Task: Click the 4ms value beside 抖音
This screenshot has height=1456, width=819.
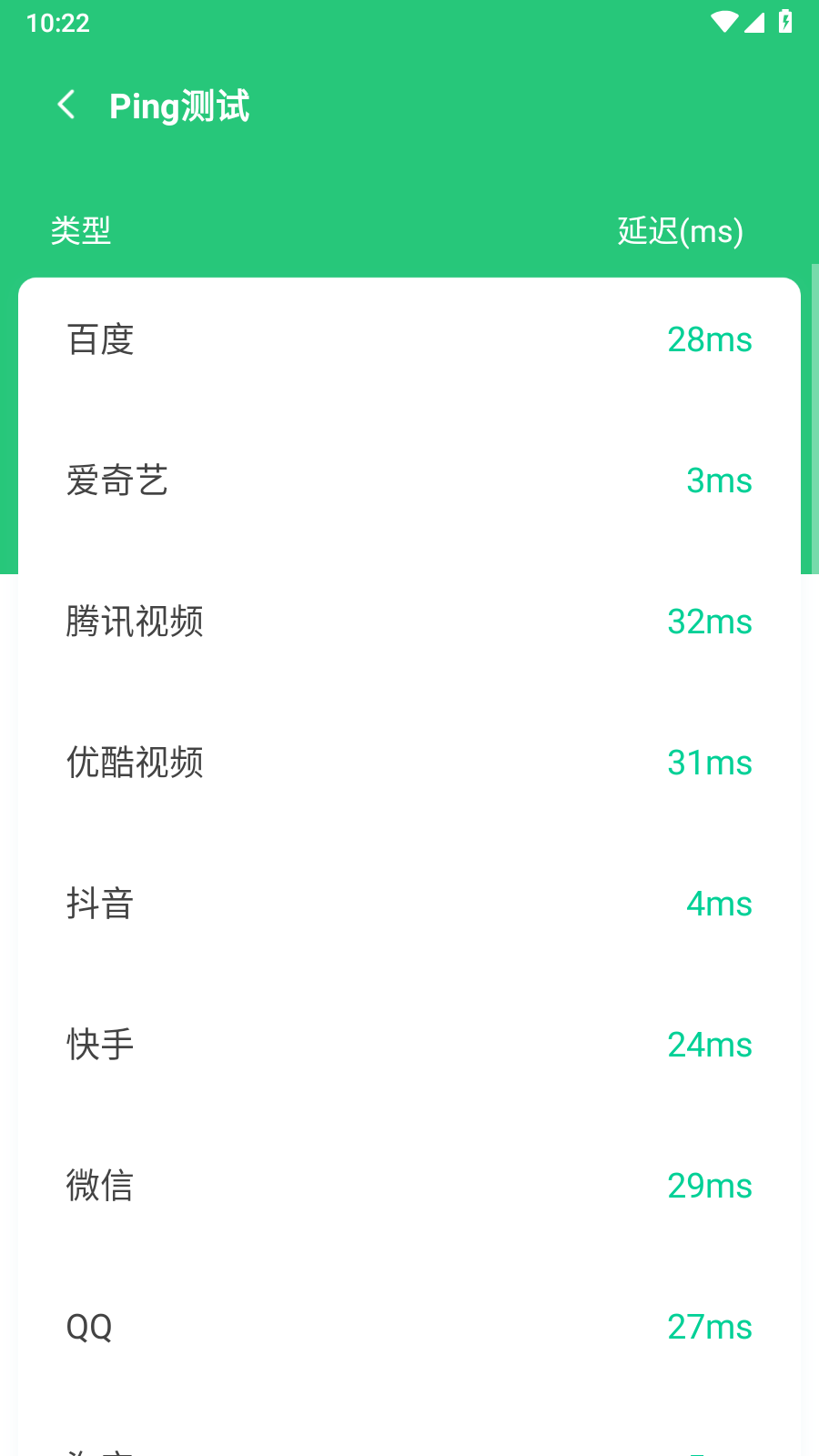Action: pos(718,904)
